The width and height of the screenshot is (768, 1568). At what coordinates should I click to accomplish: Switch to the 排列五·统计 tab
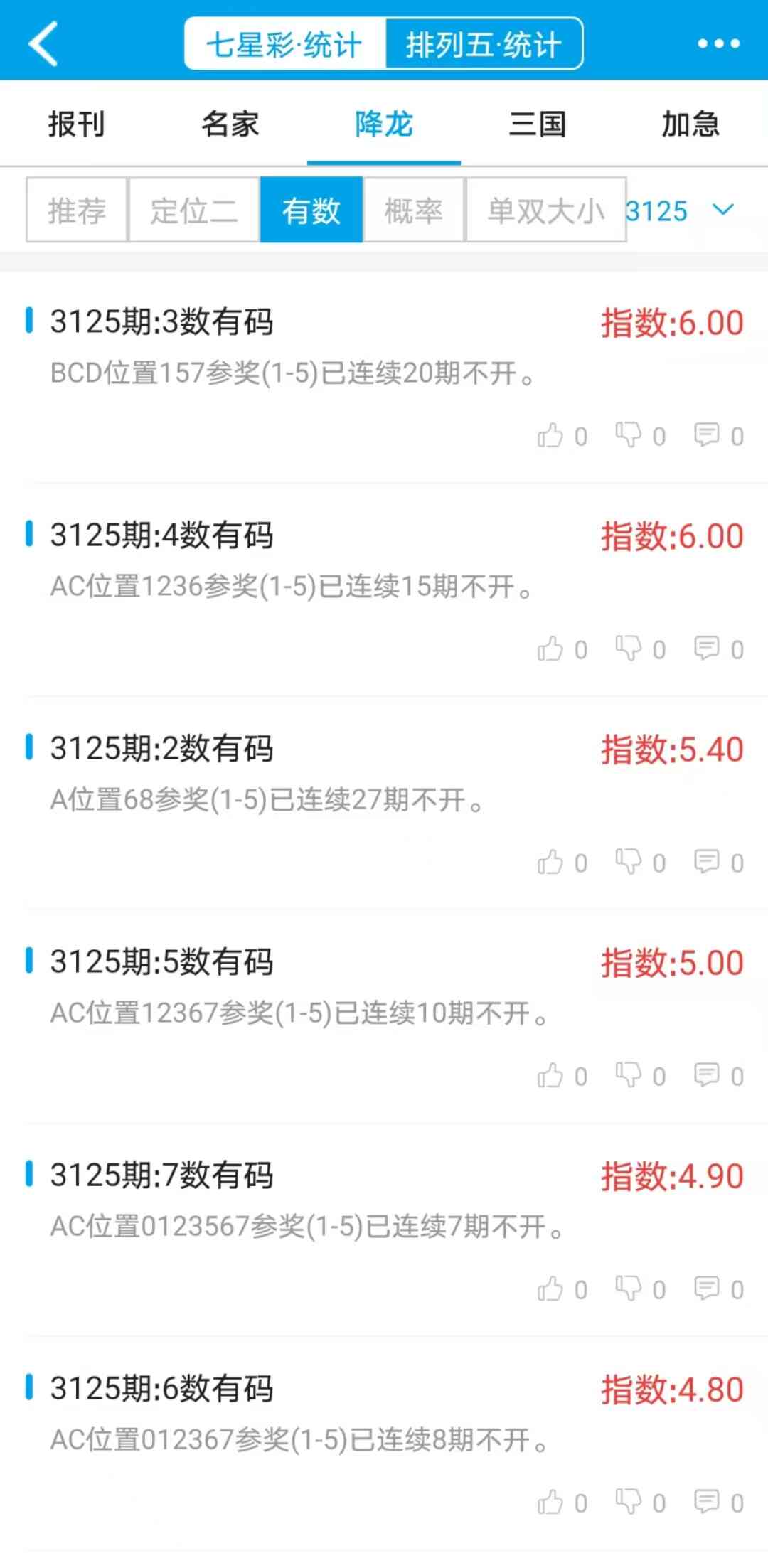[x=484, y=43]
